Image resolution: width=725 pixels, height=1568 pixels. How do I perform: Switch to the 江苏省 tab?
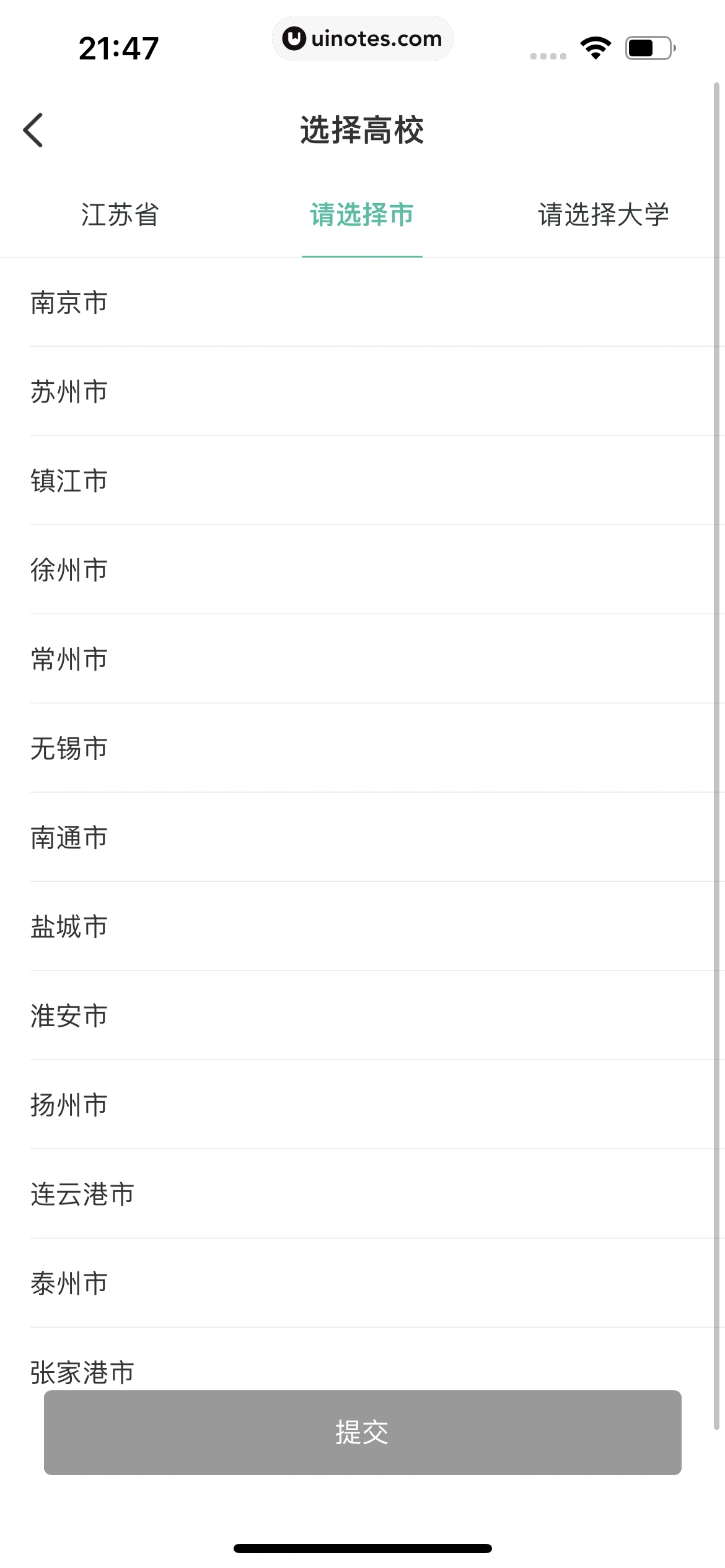pyautogui.click(x=120, y=216)
